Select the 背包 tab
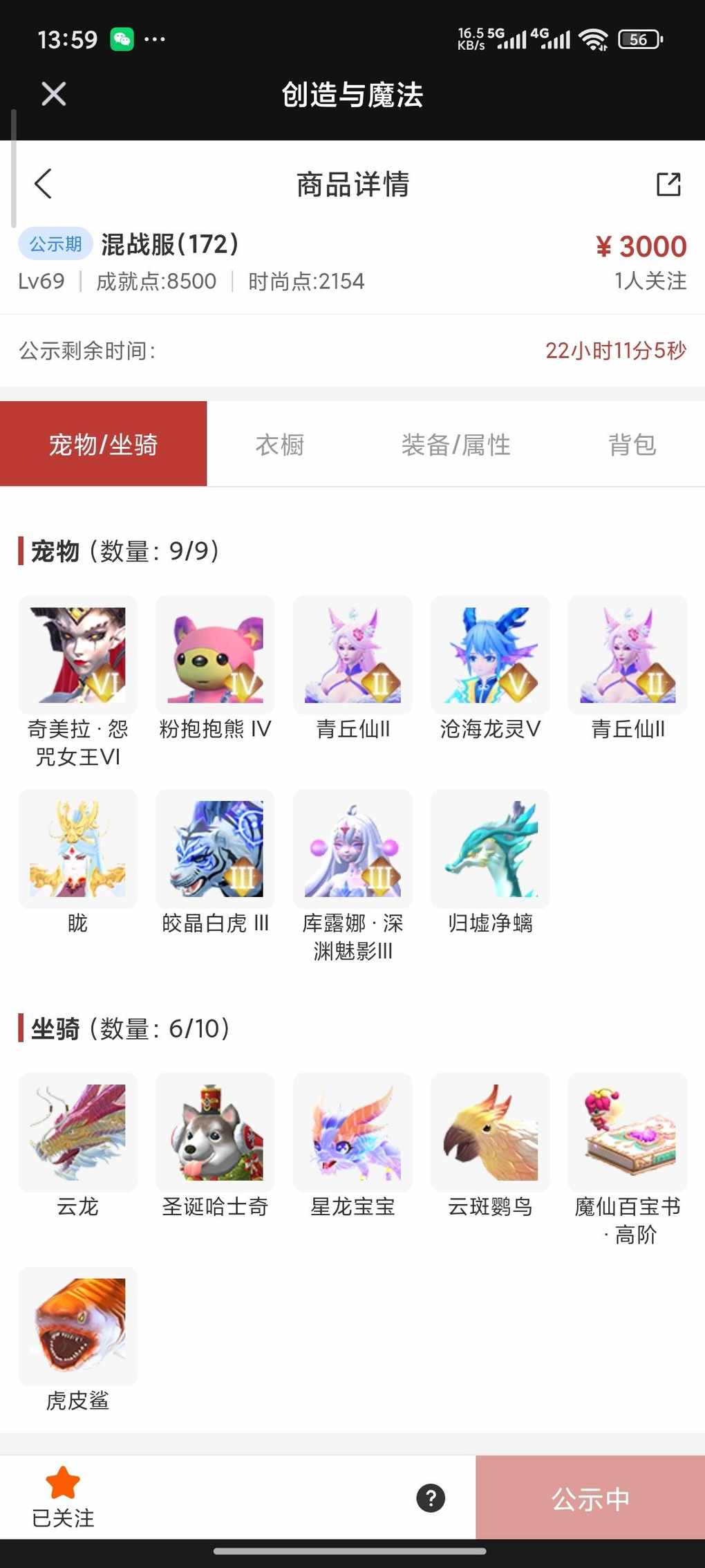 point(632,444)
